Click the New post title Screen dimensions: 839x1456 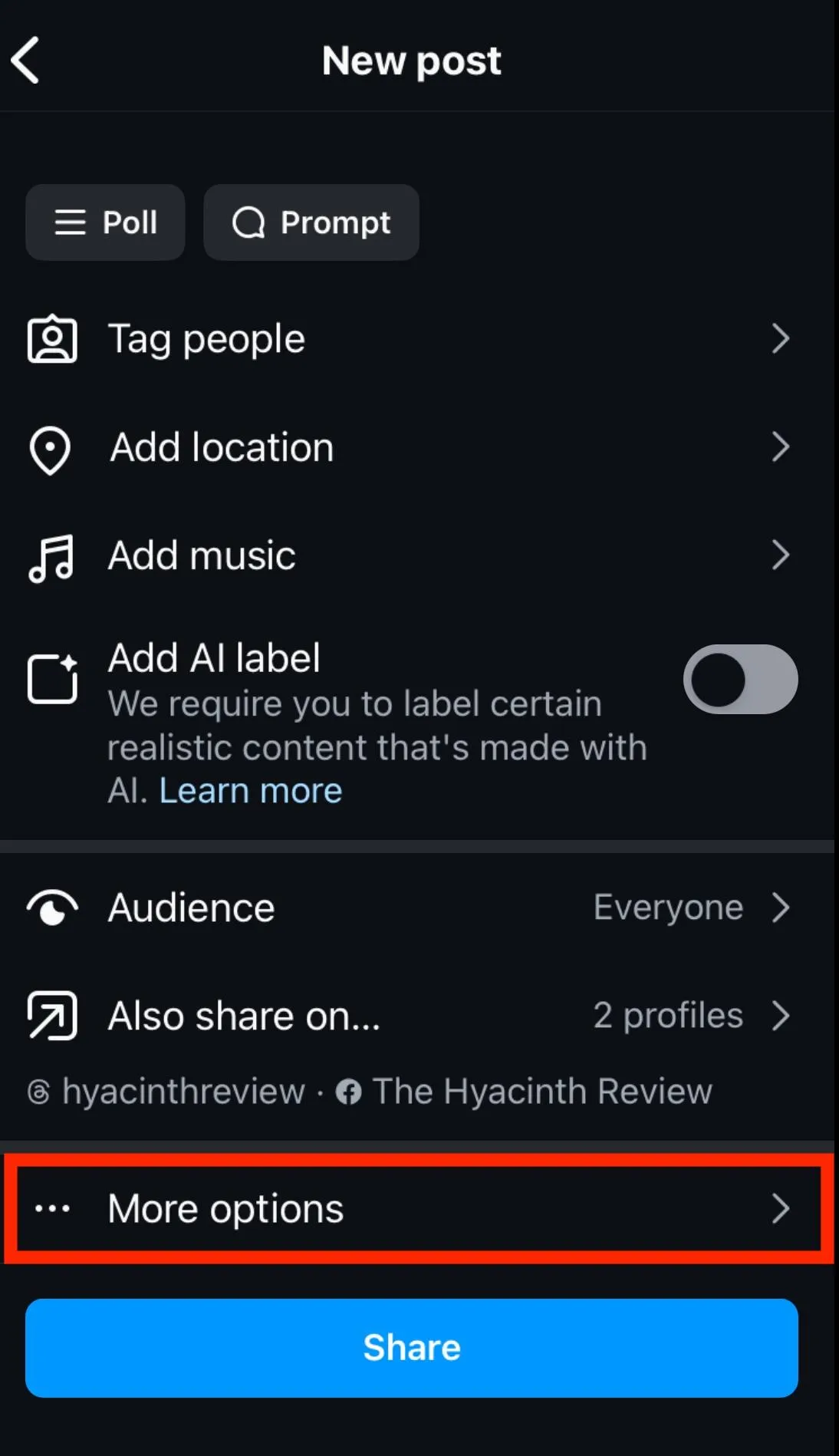tap(412, 61)
